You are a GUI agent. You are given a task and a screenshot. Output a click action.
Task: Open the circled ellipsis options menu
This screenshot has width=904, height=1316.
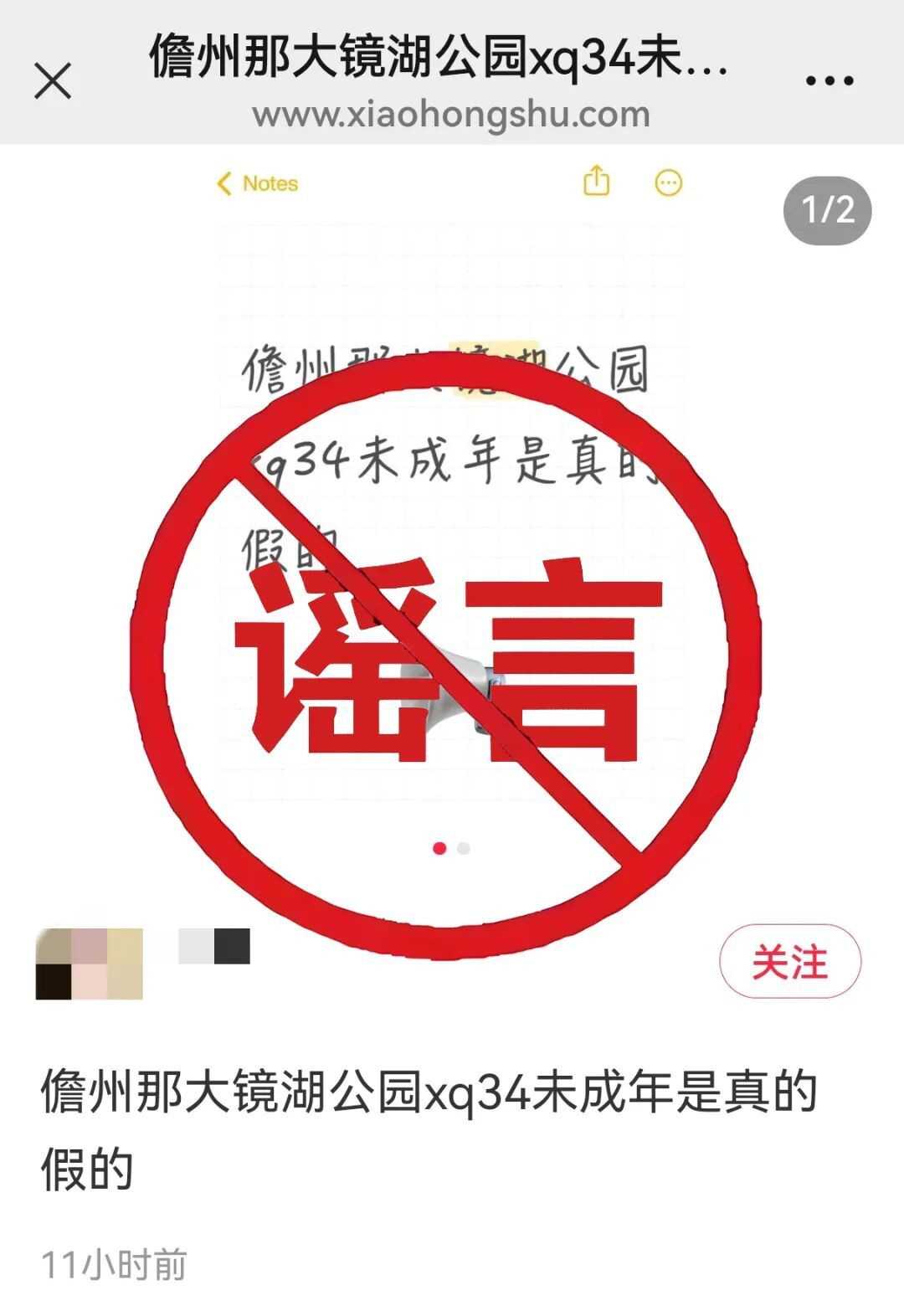tap(667, 182)
